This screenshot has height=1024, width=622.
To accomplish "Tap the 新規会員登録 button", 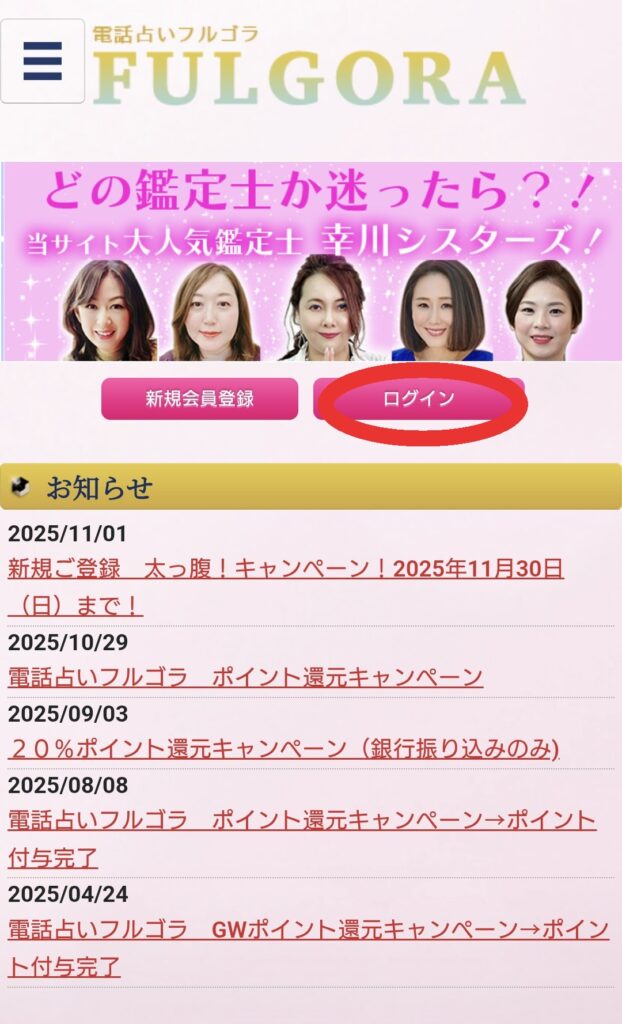I will coord(199,399).
